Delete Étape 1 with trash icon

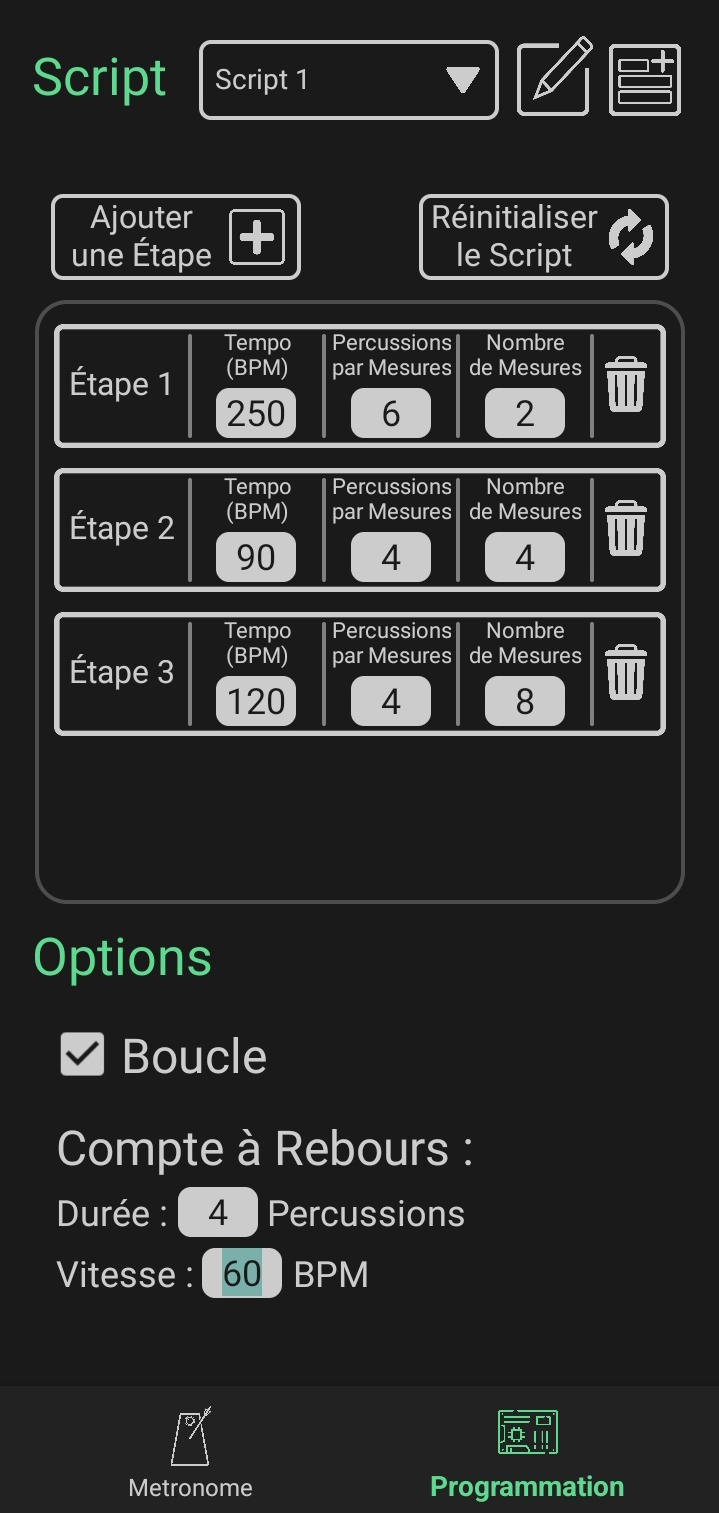(x=626, y=385)
